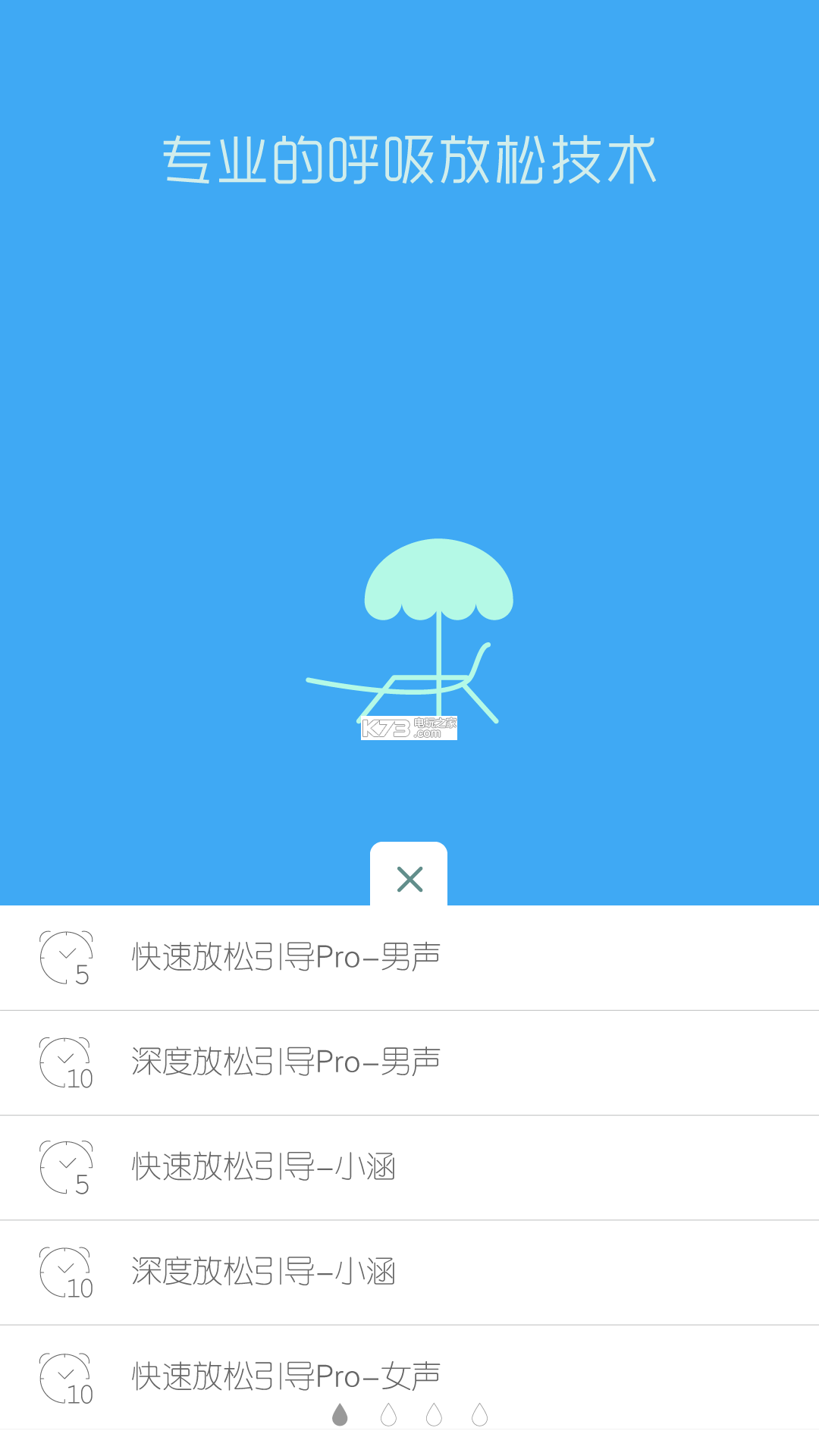819x1456 pixels.
Task: Close the audio list with the X button
Action: pyautogui.click(x=409, y=880)
